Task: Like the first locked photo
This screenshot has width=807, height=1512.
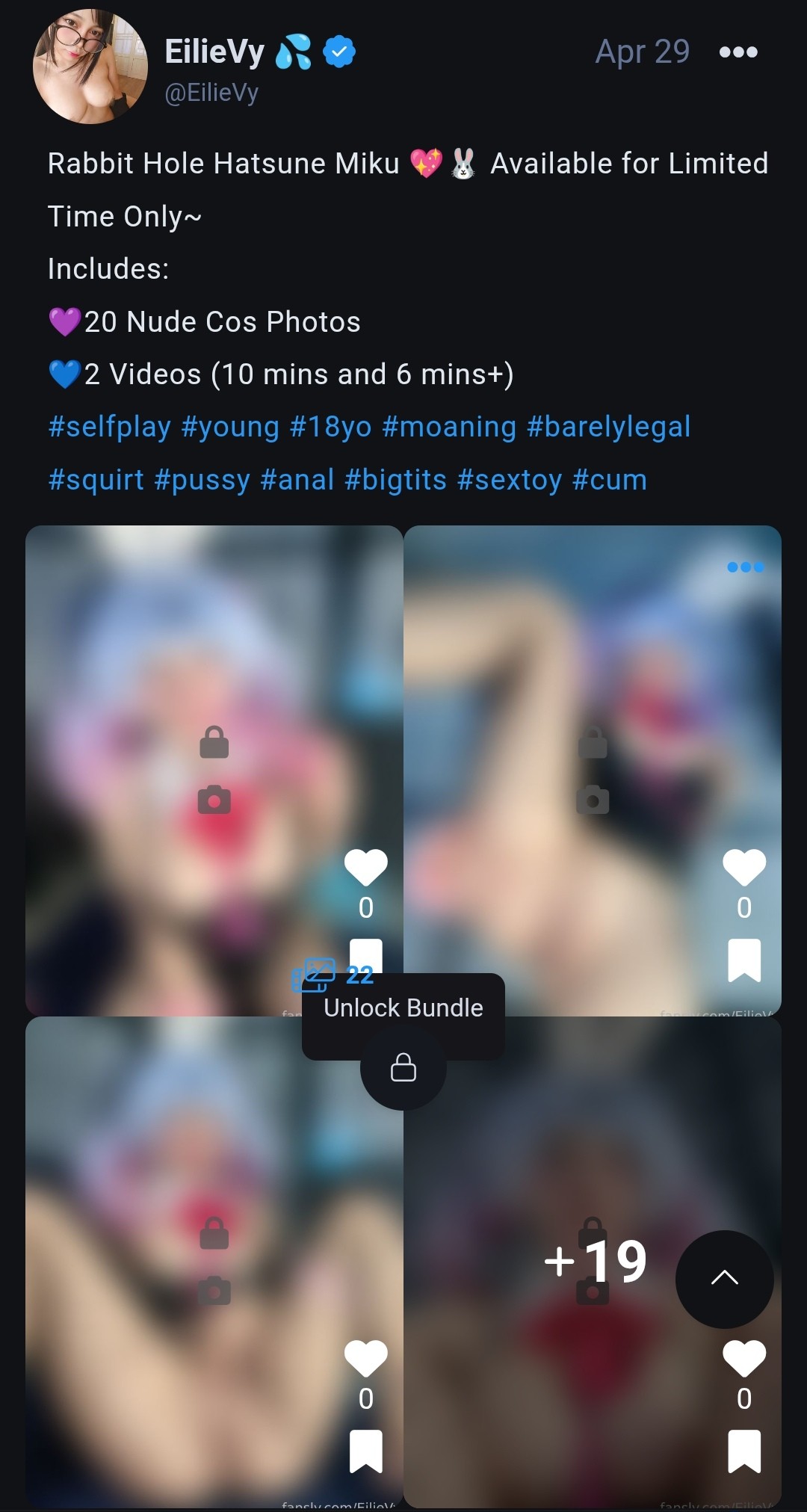Action: (365, 867)
